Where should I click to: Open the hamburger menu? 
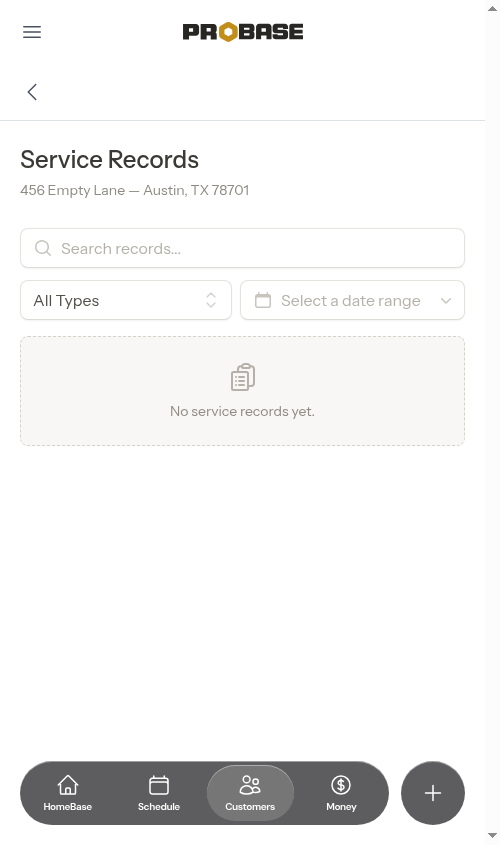coord(32,32)
